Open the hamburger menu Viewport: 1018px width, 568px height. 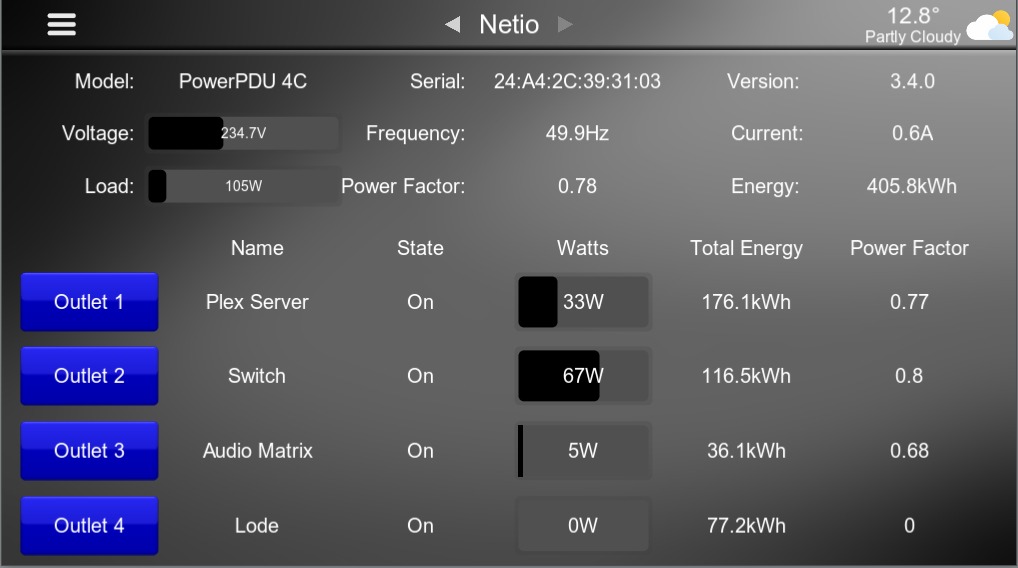(62, 25)
